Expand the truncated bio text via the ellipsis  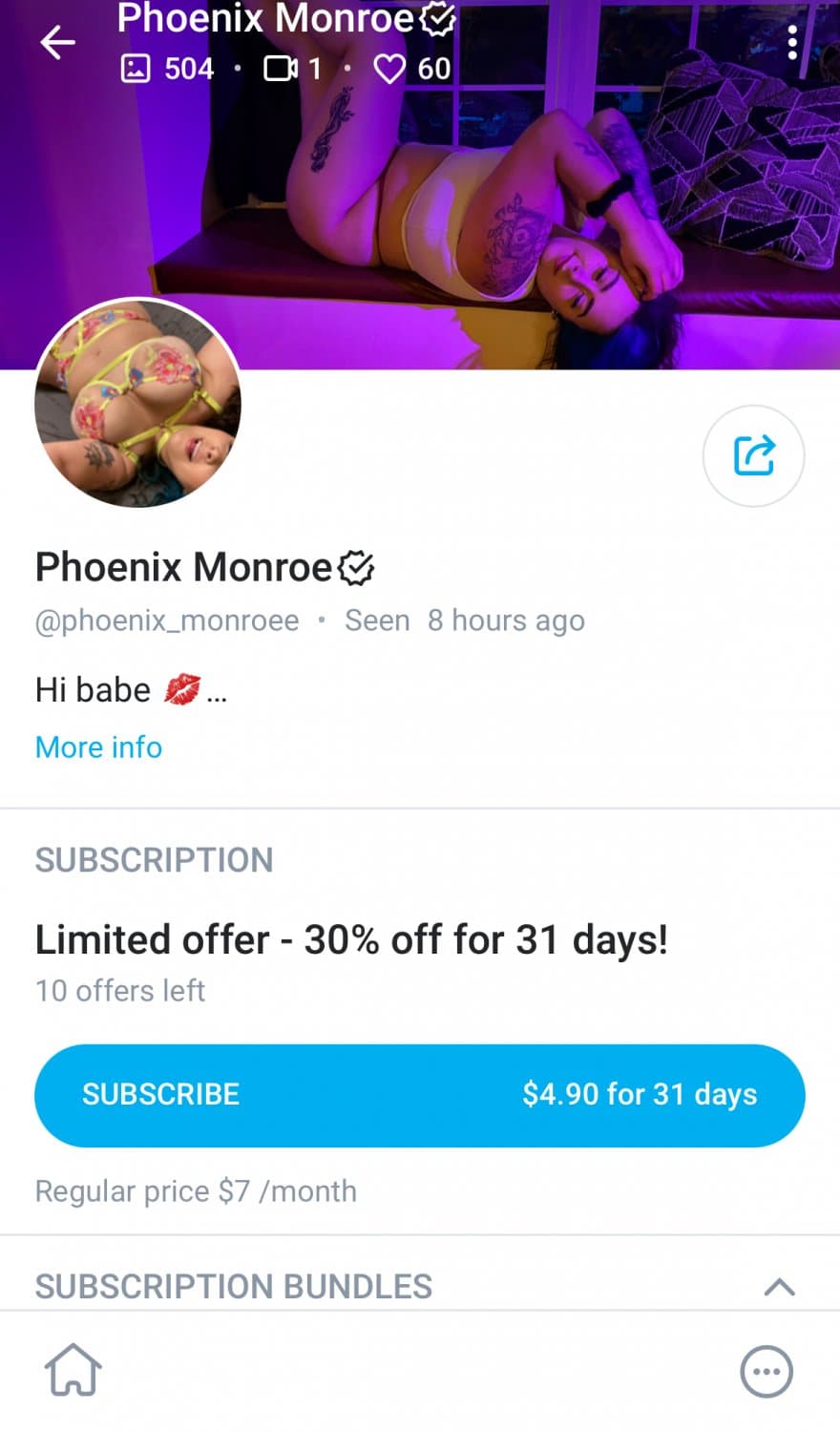pos(218,697)
